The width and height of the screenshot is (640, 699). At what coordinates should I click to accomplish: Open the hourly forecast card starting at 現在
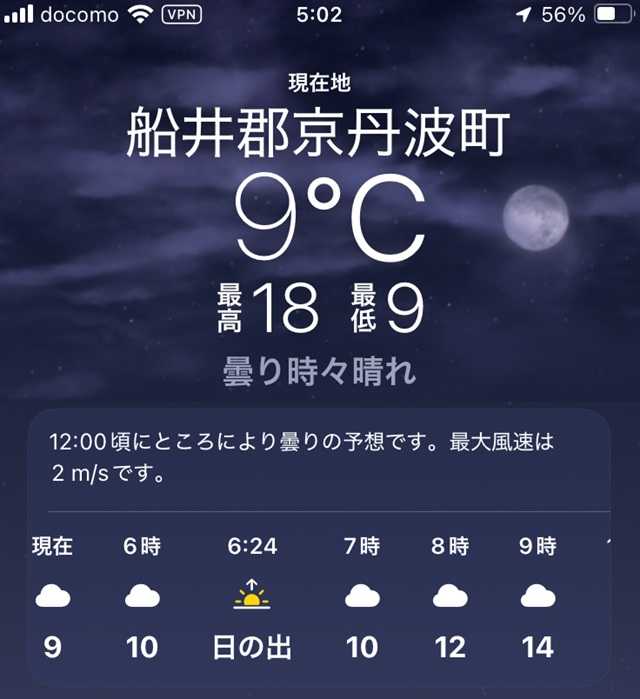coord(52,597)
